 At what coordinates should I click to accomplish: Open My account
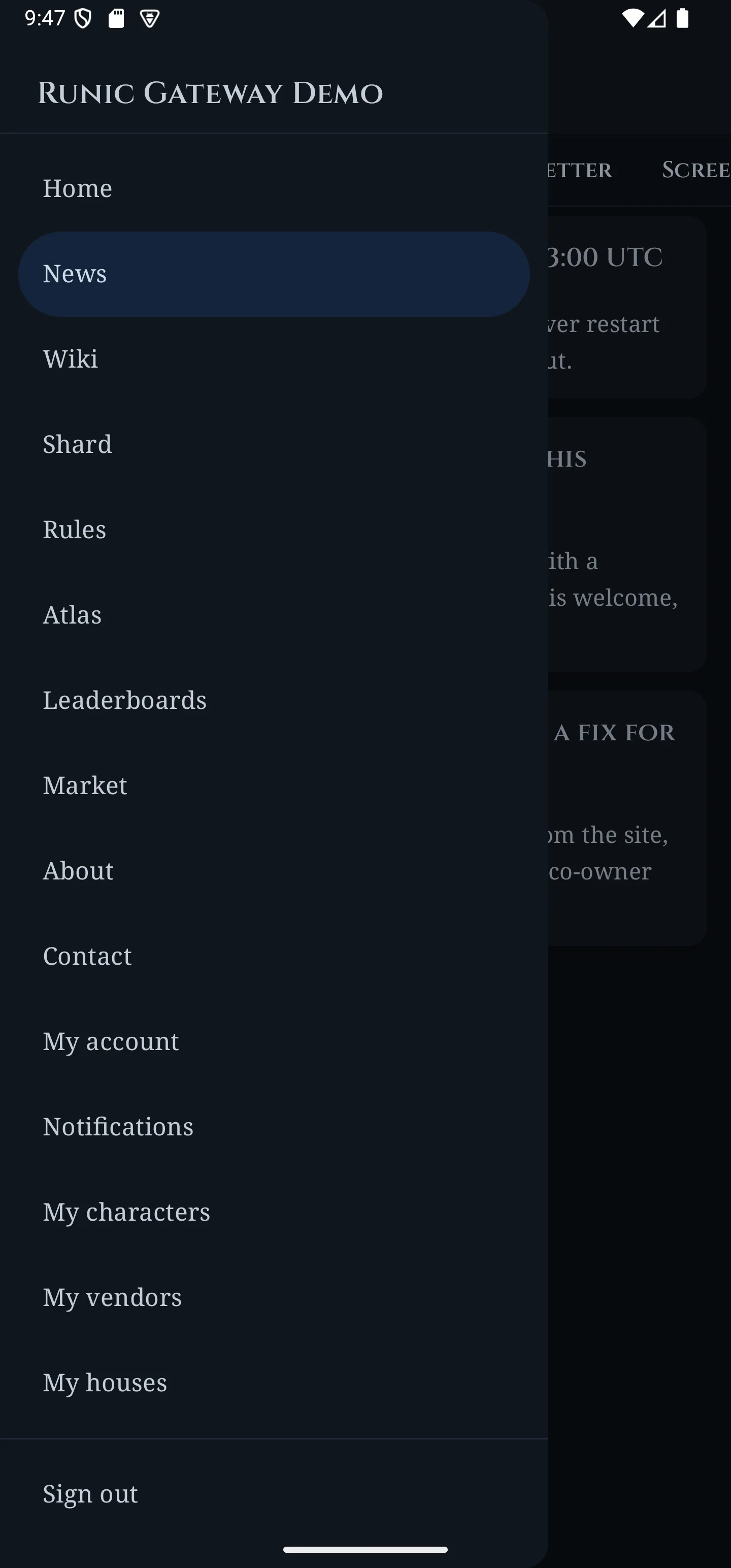[274, 1041]
